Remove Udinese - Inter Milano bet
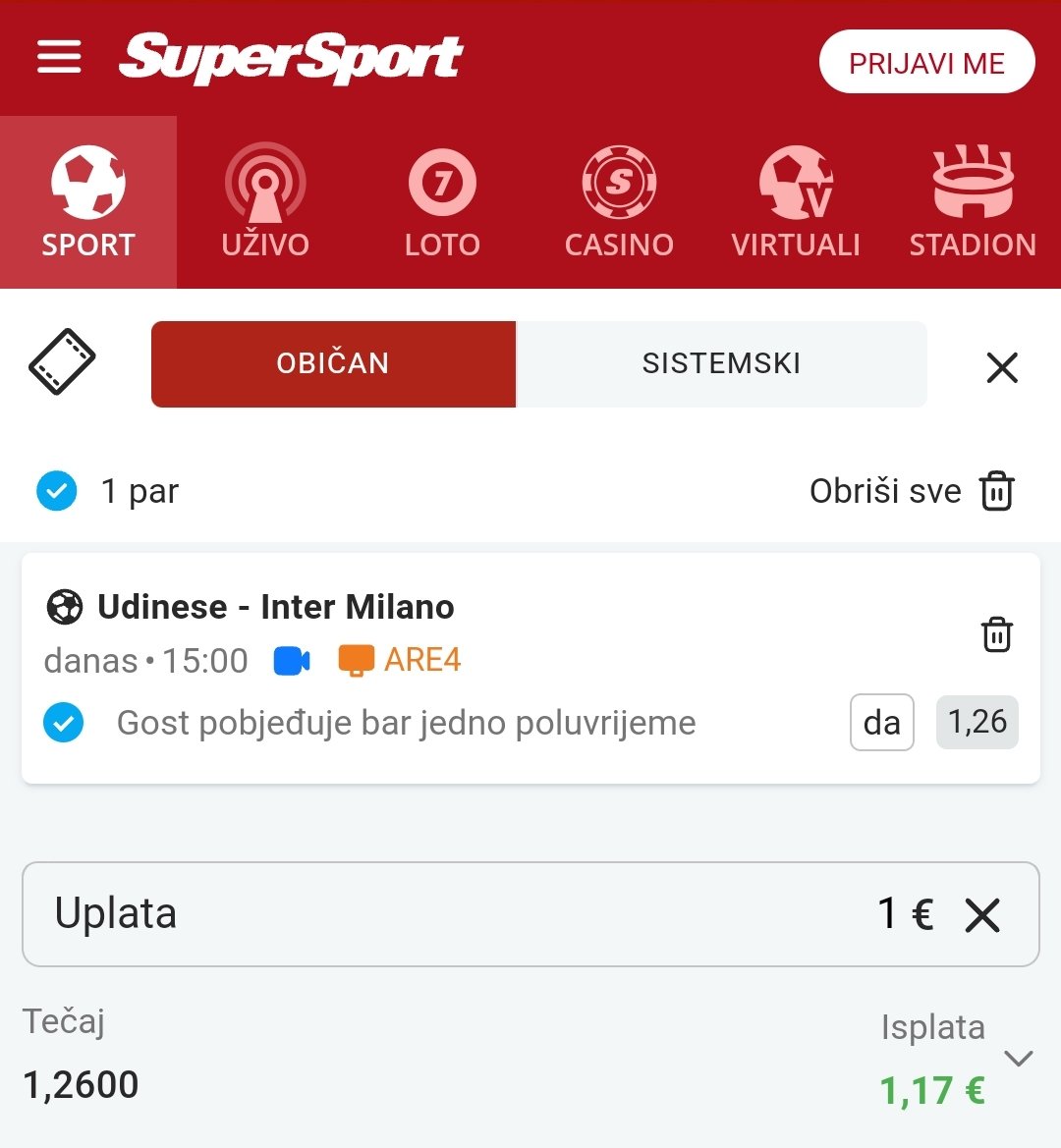The height and width of the screenshot is (1148, 1061). pos(996,634)
